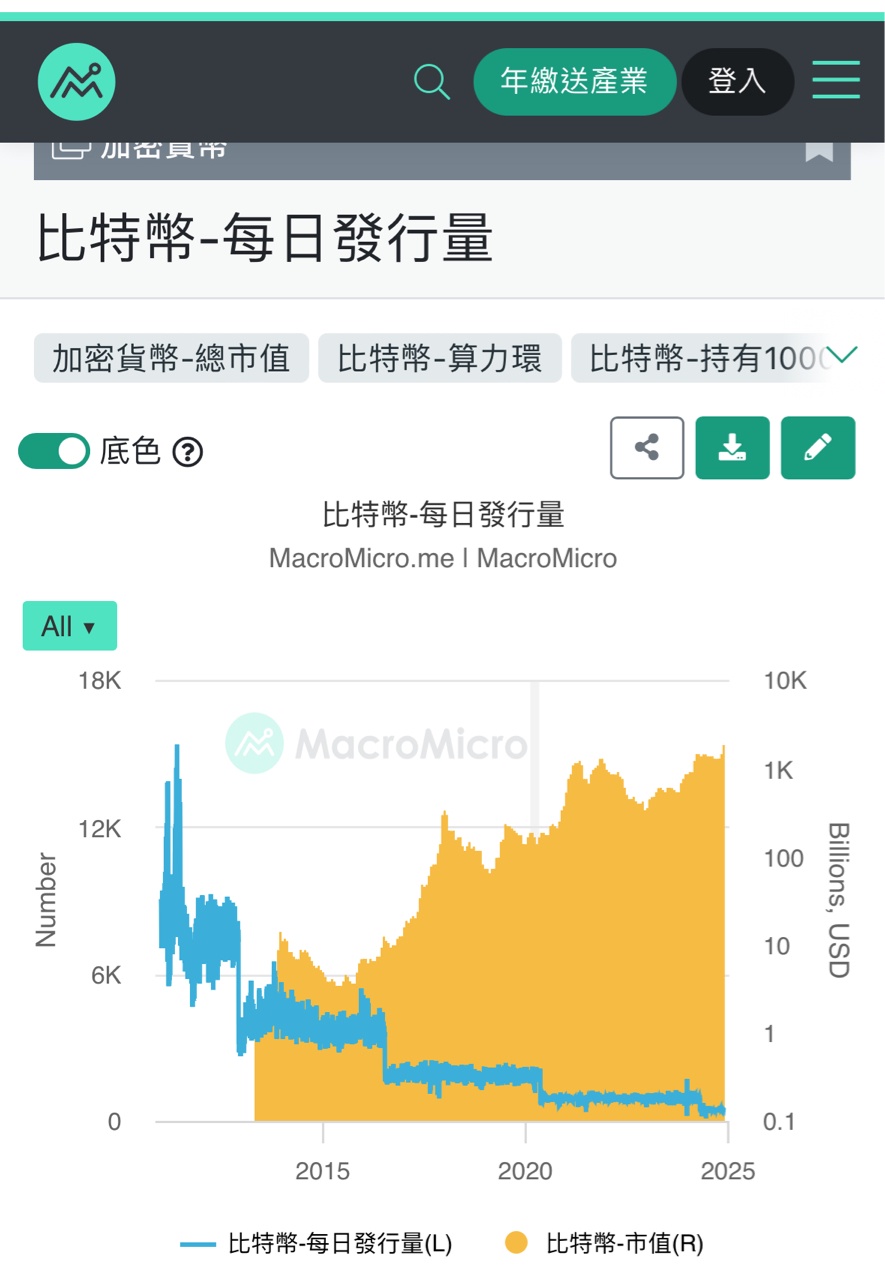Edit the chart with pencil icon
Screen dimensions: 885x1280
point(818,448)
